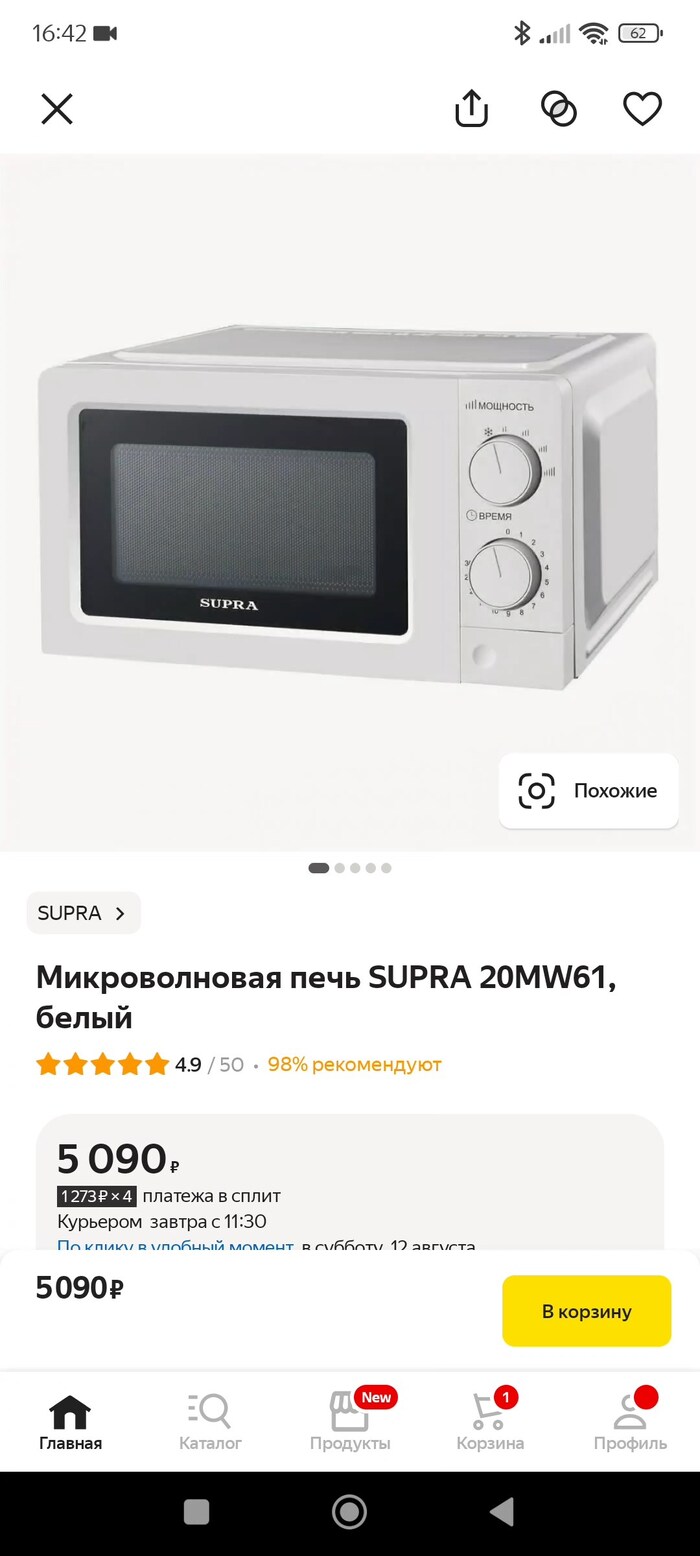Open the Продукты tab
The image size is (700, 1556).
coord(350,1422)
